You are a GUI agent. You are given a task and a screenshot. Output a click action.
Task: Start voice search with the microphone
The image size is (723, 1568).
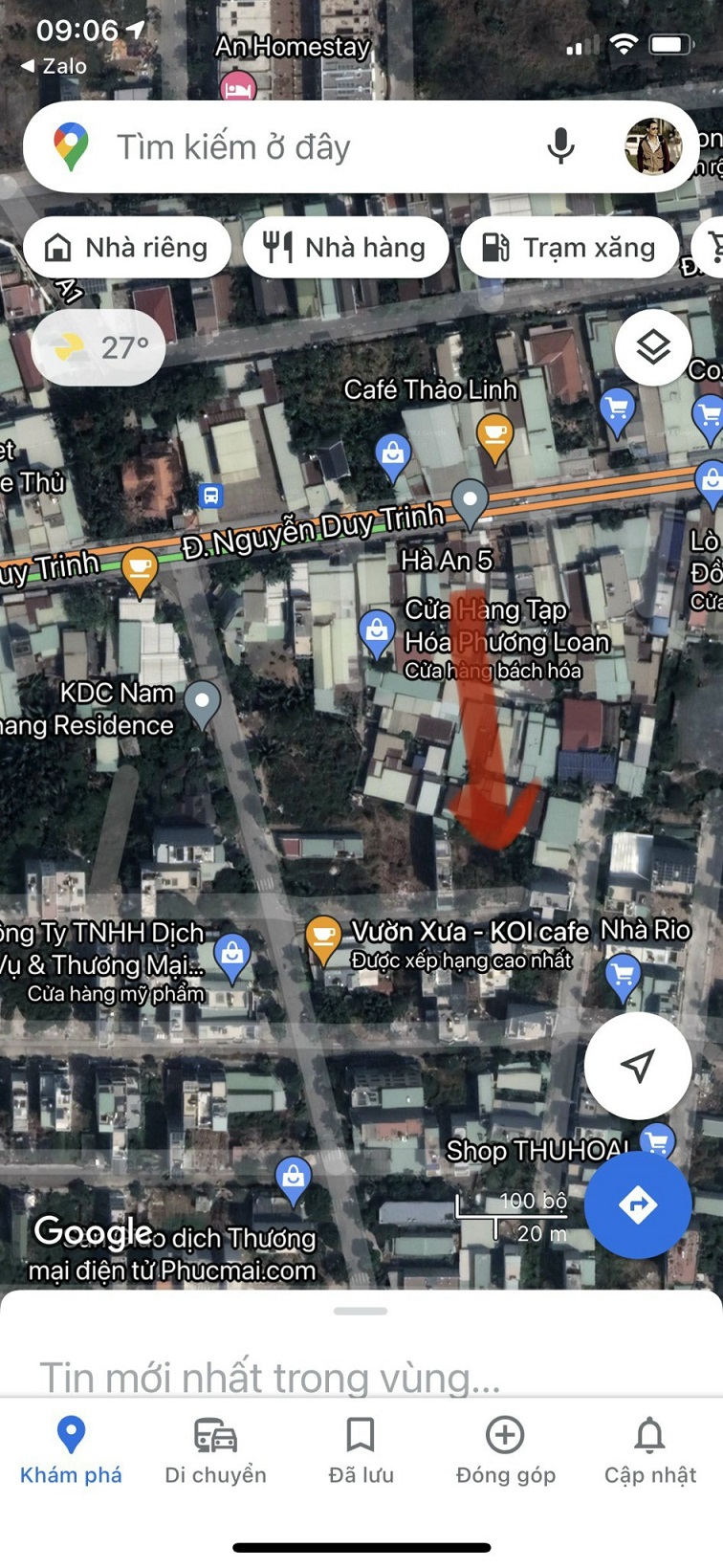pos(560,146)
